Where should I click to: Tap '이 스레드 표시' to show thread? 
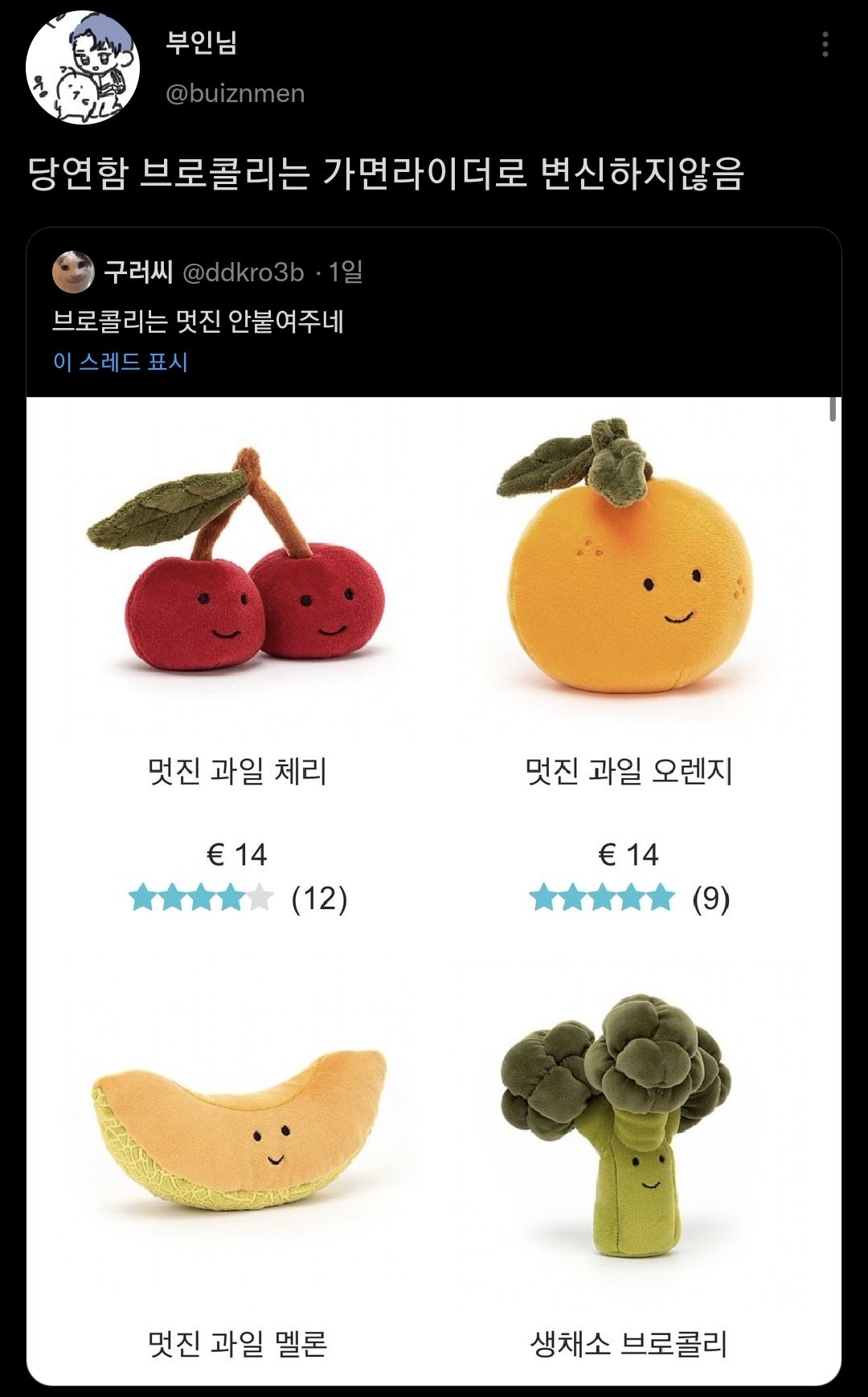(x=121, y=362)
